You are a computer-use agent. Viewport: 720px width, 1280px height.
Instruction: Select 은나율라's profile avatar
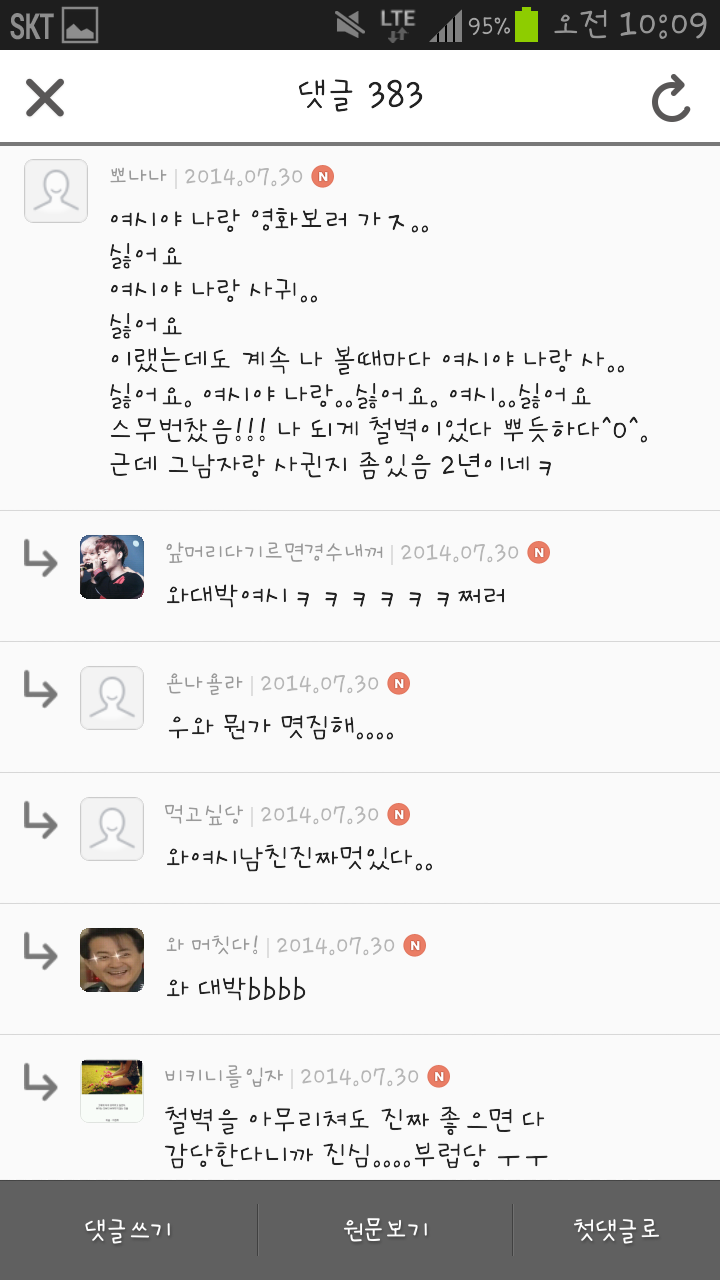click(x=112, y=698)
